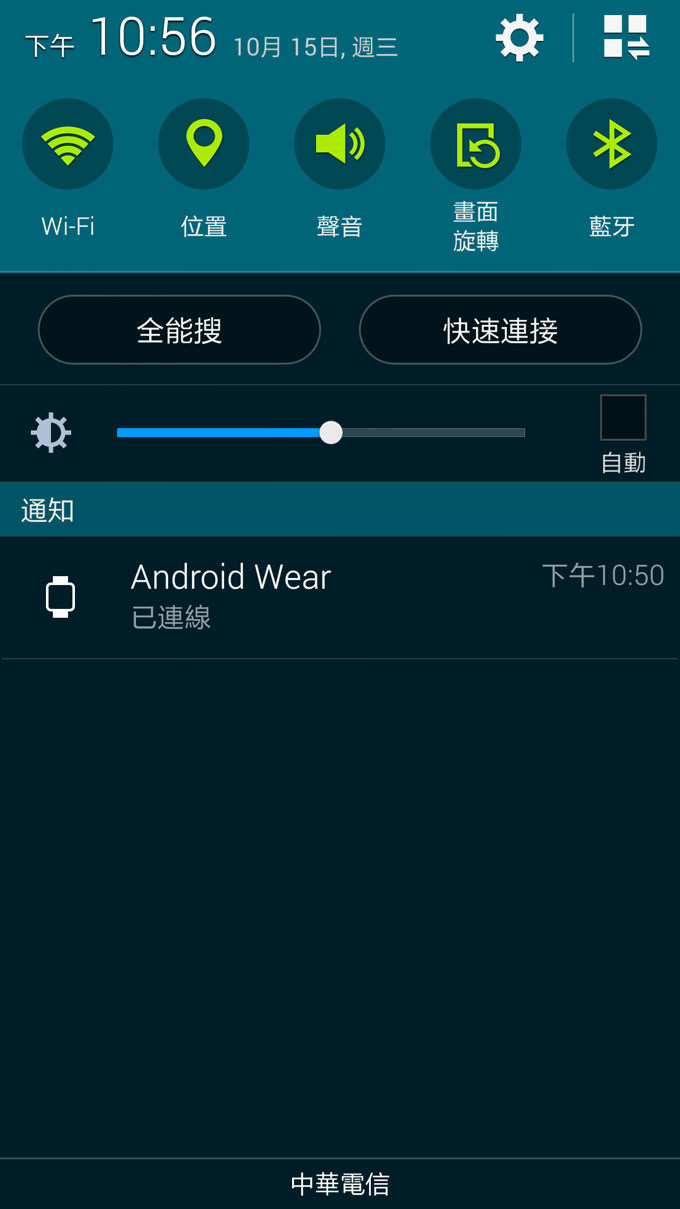The height and width of the screenshot is (1209, 680).
Task: Toggle Wi-Fi off
Action: (x=68, y=145)
